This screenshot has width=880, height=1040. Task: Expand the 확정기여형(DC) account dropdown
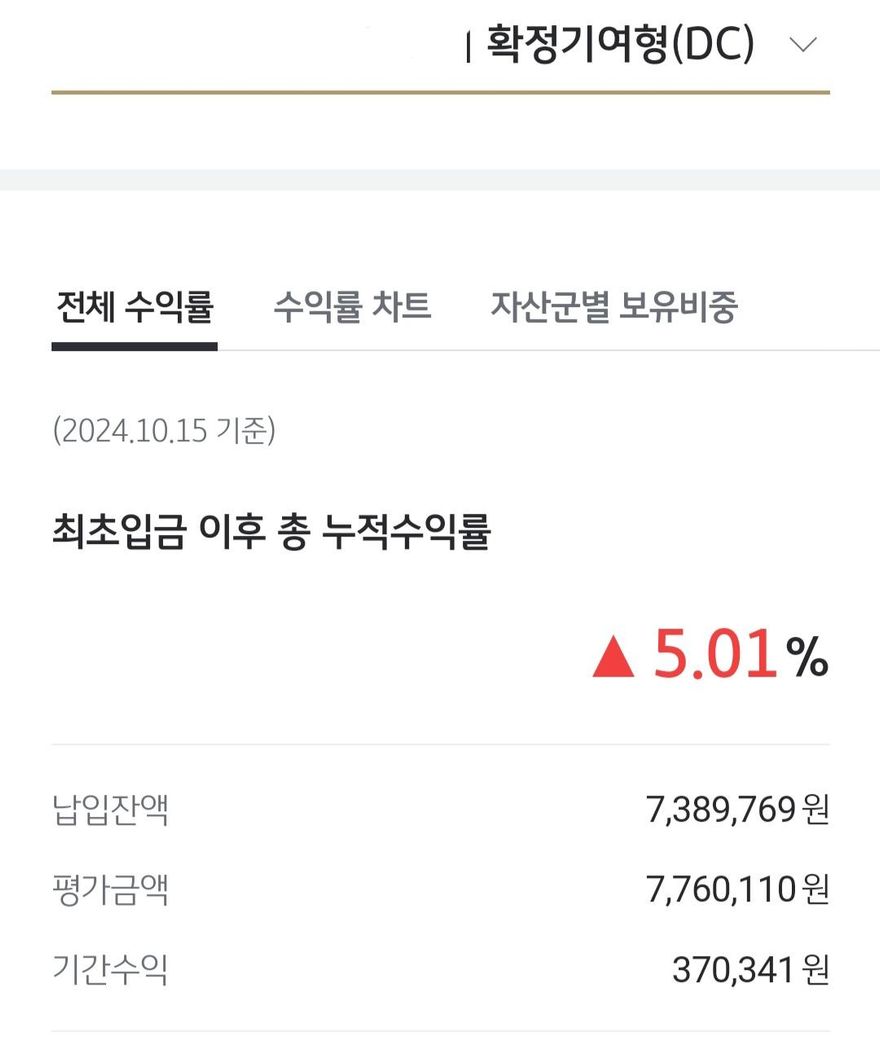803,45
